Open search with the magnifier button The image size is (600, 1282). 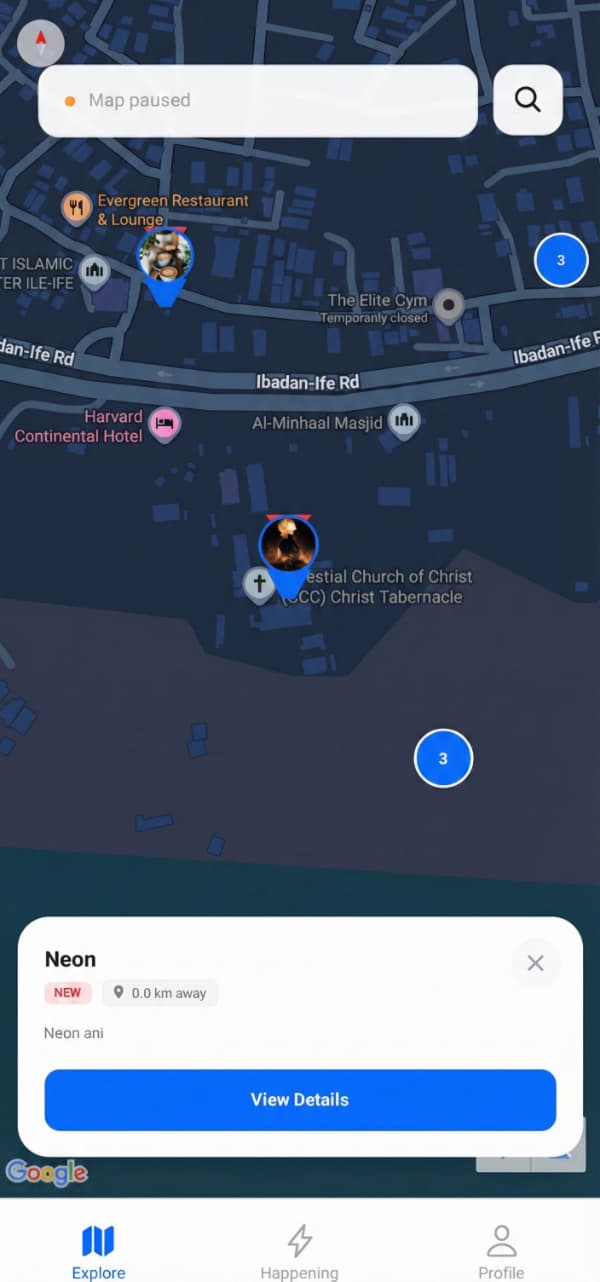[528, 99]
